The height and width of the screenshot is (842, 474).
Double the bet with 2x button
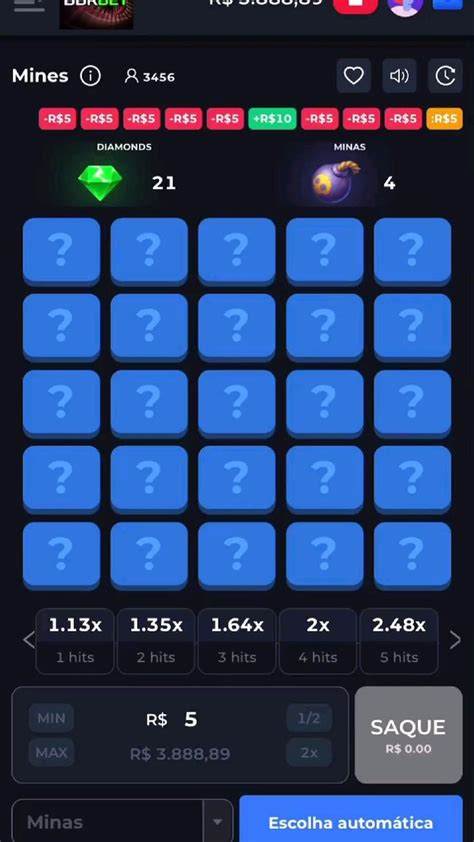(x=309, y=752)
